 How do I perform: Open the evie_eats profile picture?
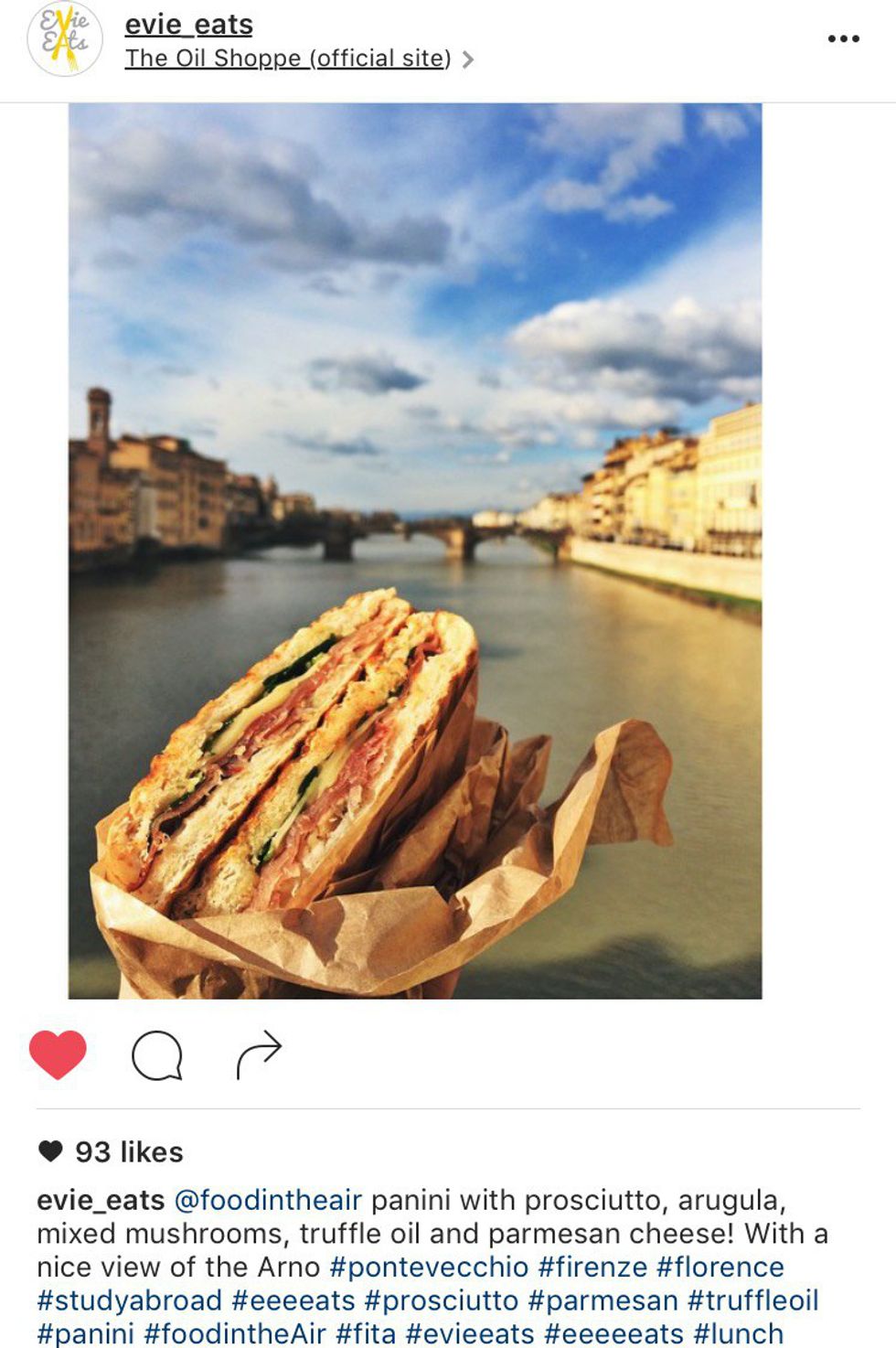click(x=64, y=39)
